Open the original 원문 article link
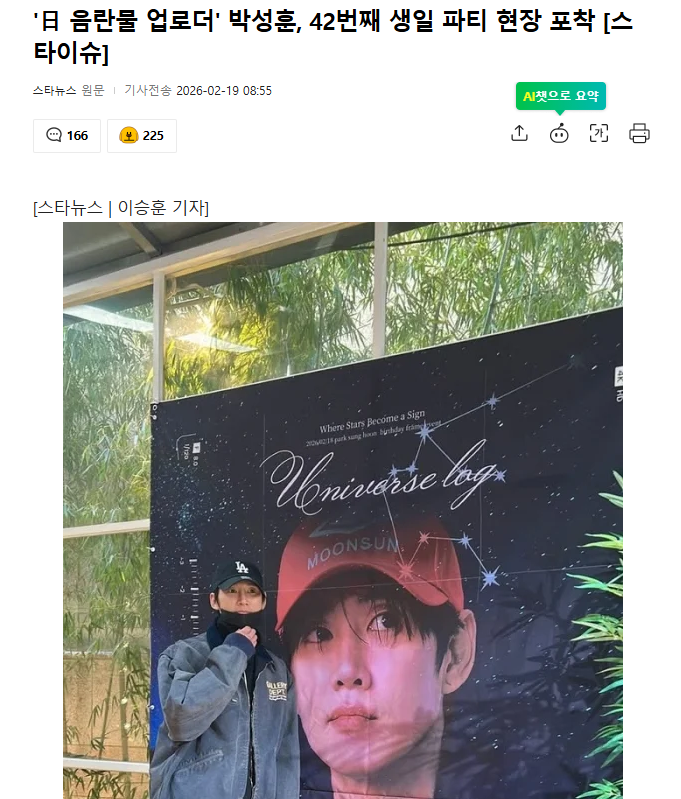Screen dimensions: 681x799 [x=92, y=90]
